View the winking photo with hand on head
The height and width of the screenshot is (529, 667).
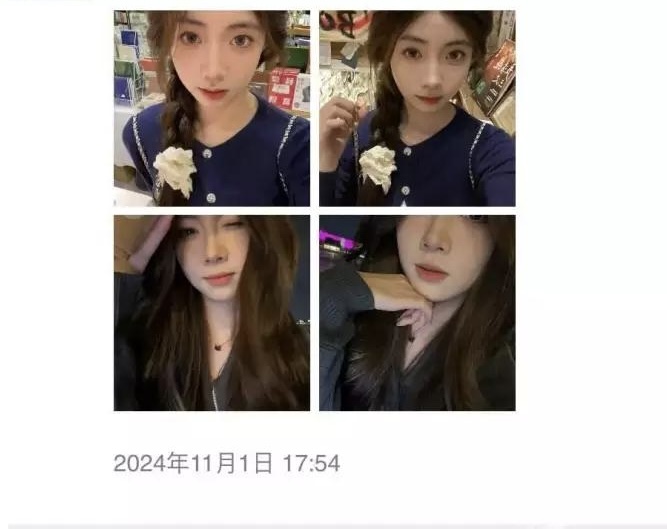pyautogui.click(x=211, y=313)
